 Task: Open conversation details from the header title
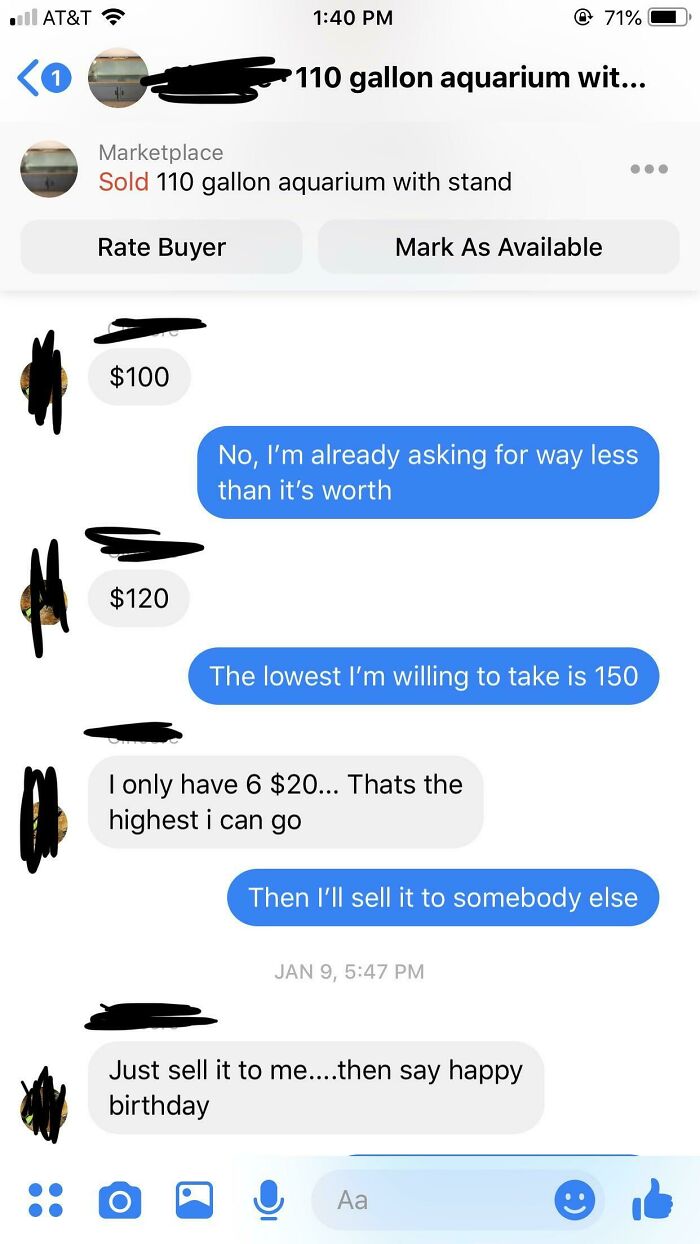(x=470, y=78)
